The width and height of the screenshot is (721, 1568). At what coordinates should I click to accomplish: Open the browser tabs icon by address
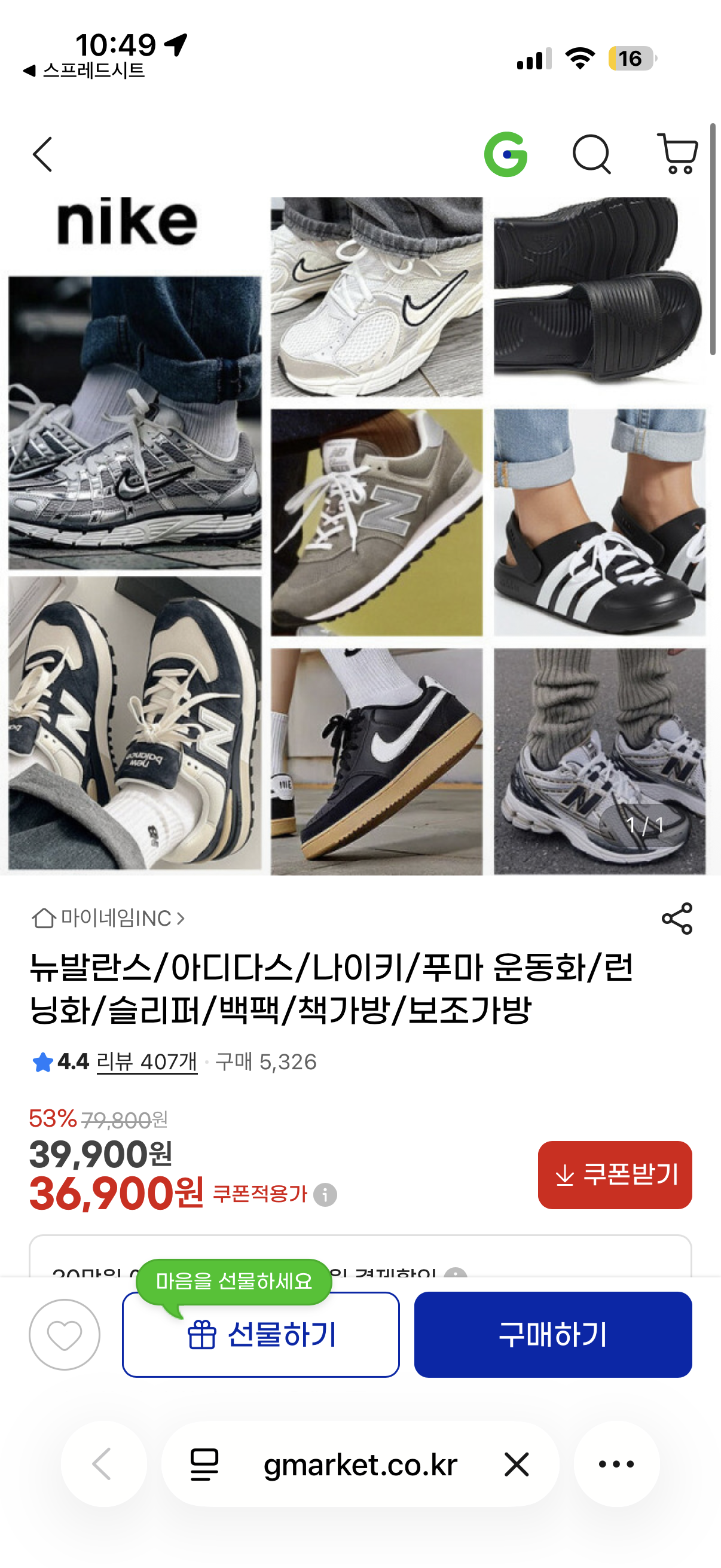(204, 1464)
